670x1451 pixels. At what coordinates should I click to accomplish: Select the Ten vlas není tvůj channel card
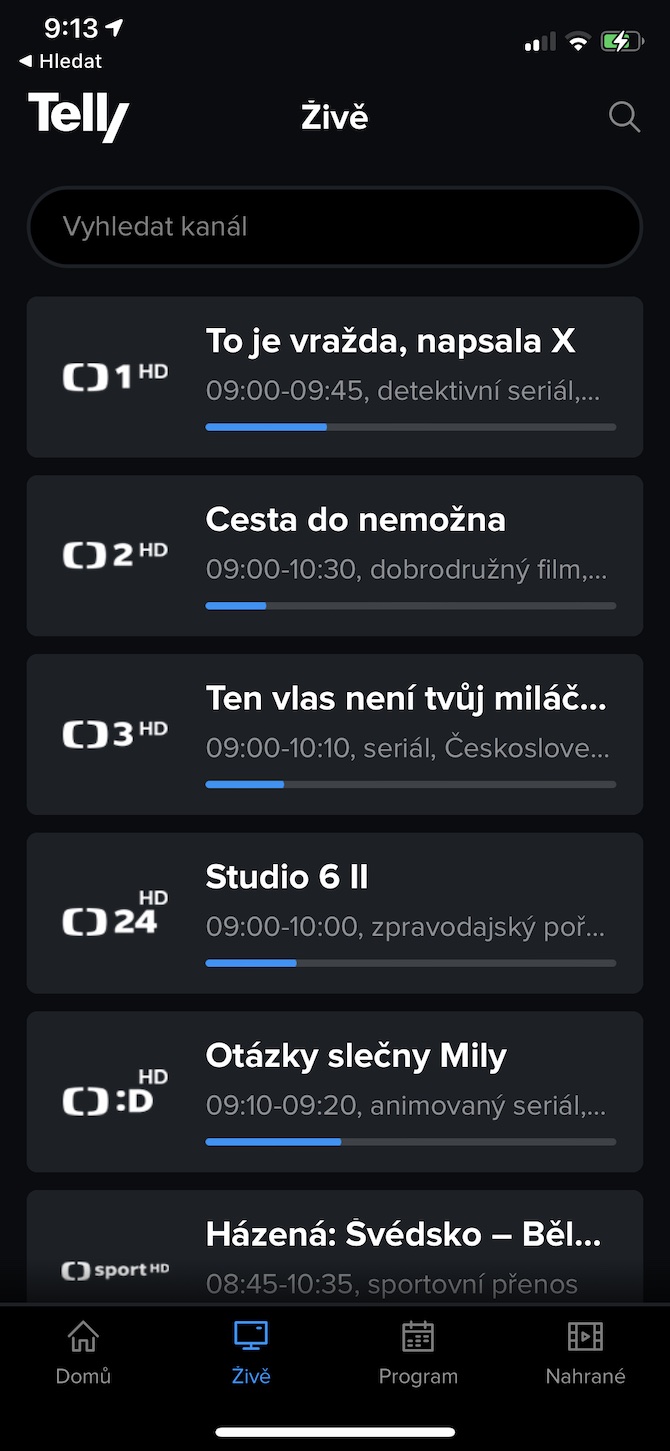point(334,735)
